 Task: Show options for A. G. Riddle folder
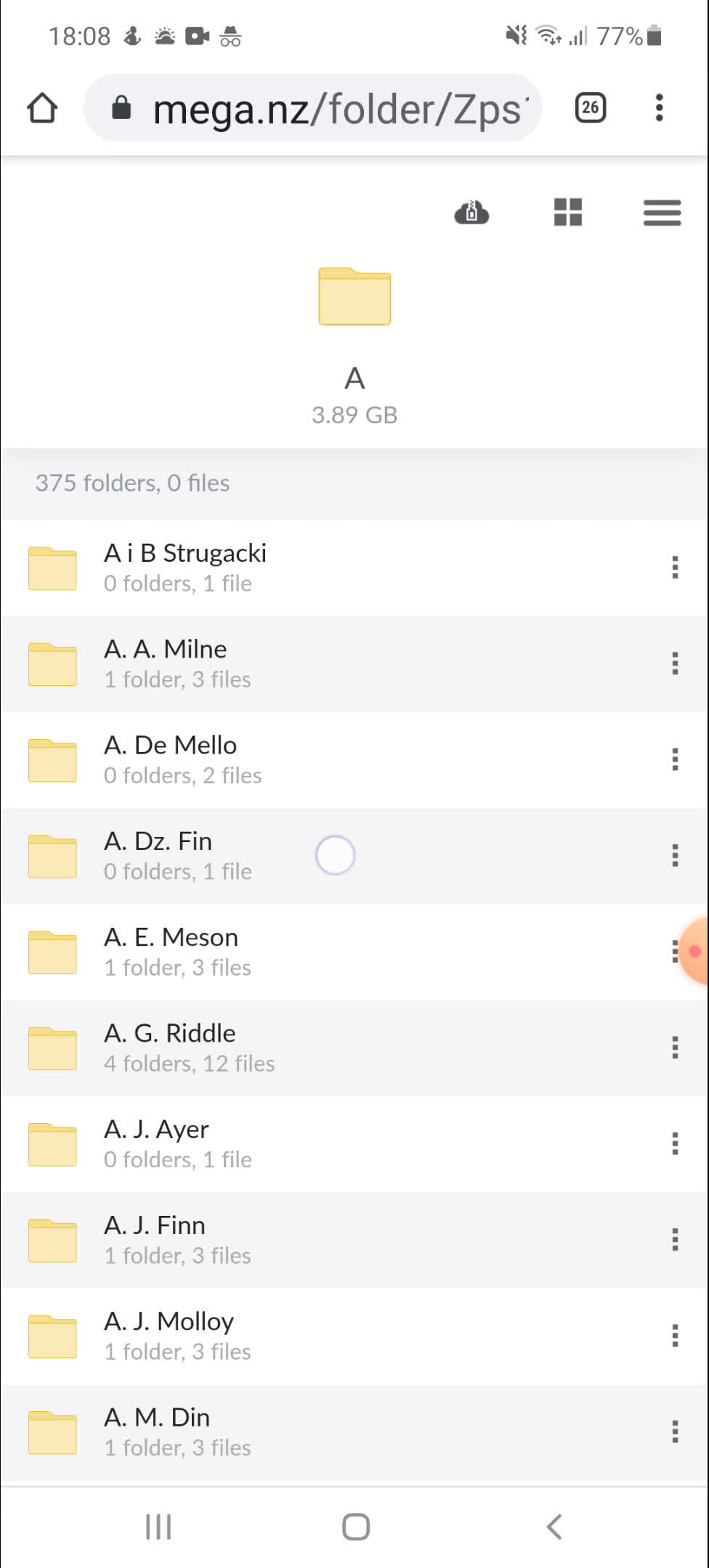[x=675, y=1048]
